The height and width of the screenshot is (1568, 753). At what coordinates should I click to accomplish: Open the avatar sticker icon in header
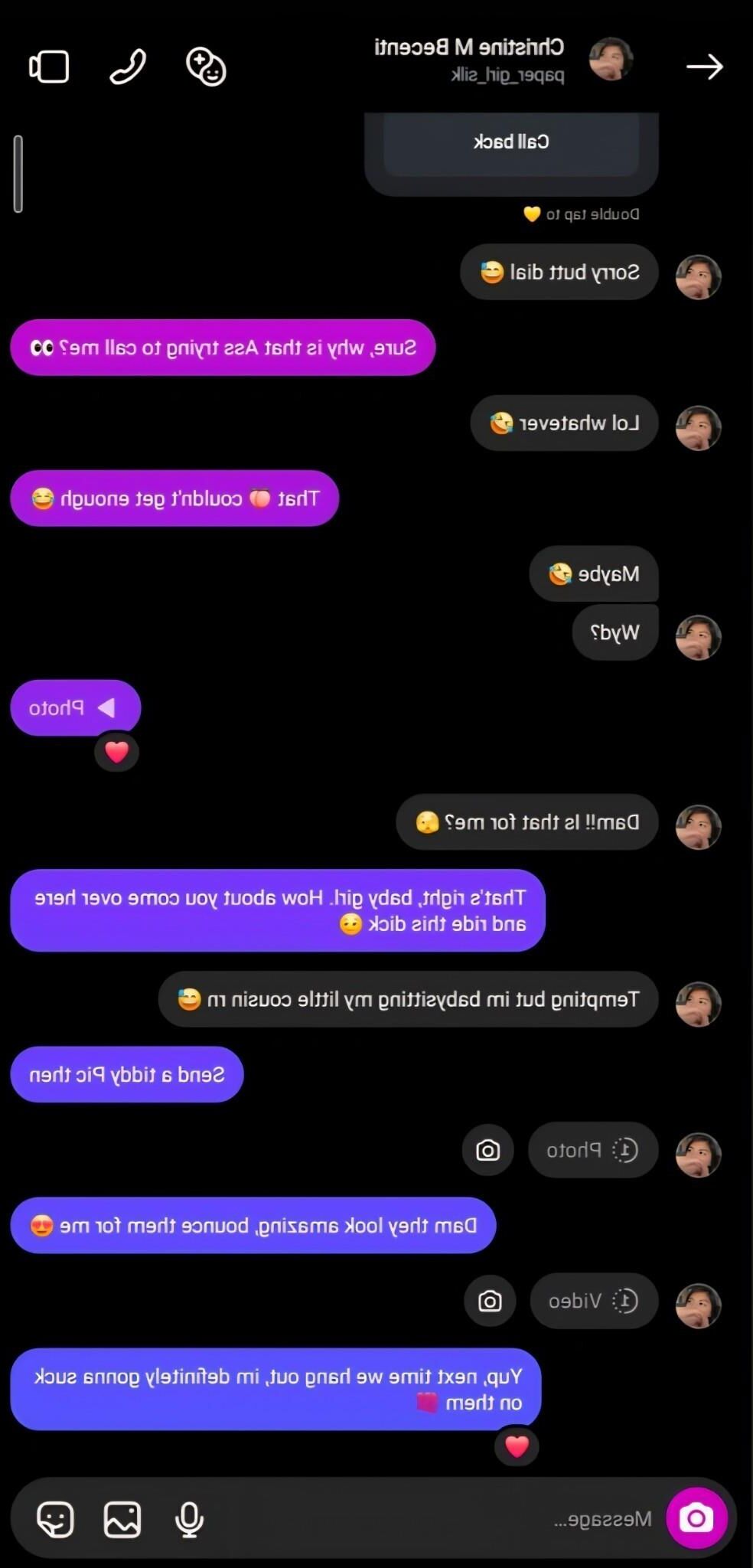pos(206,67)
